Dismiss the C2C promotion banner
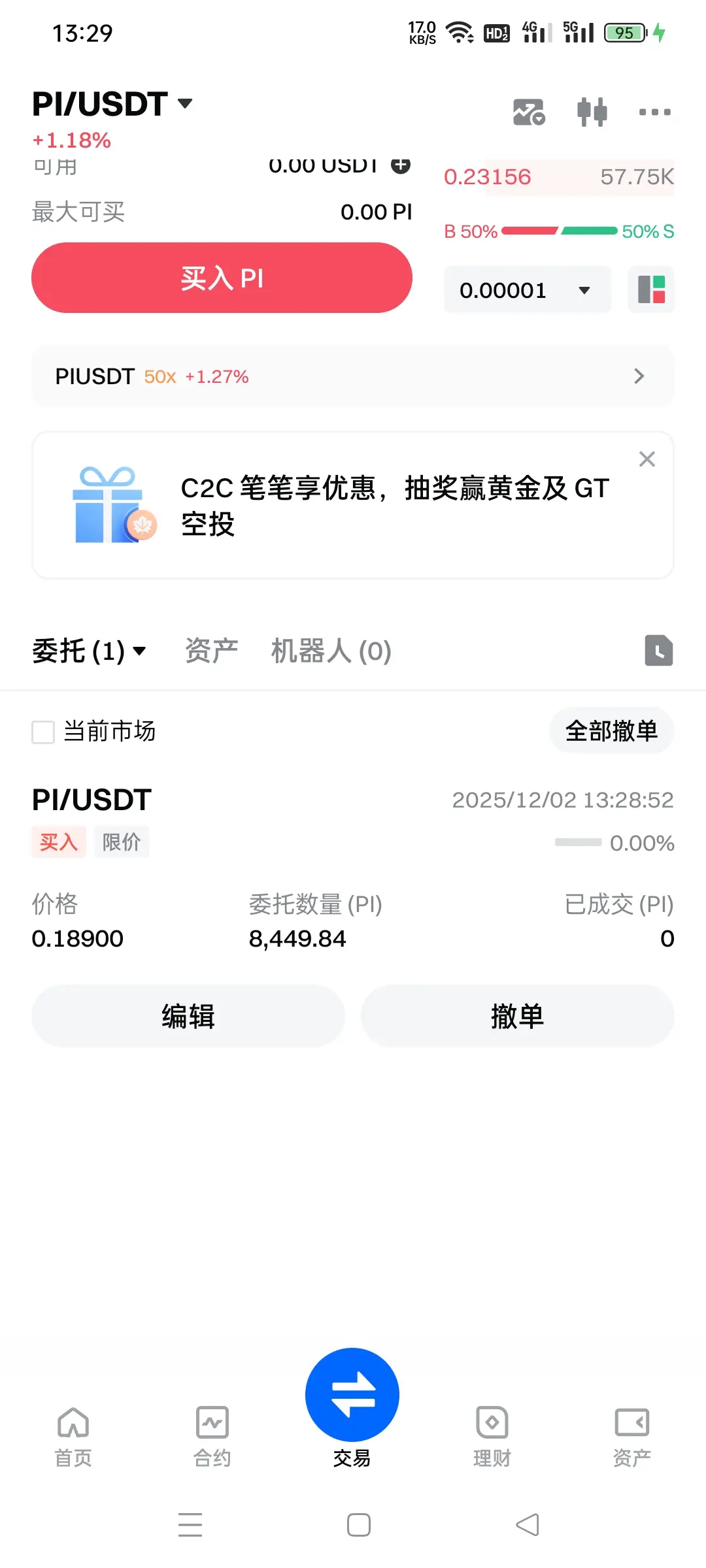 pyautogui.click(x=647, y=459)
